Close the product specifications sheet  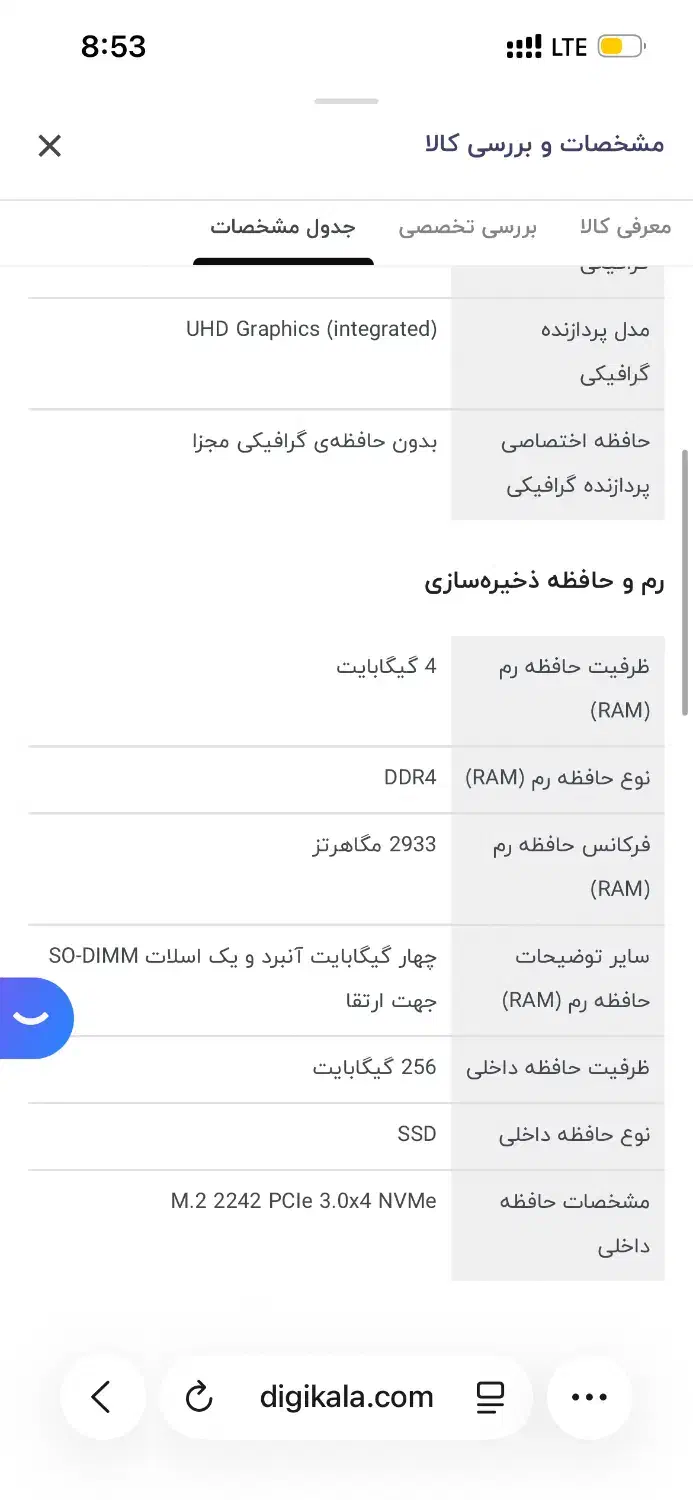click(x=49, y=146)
